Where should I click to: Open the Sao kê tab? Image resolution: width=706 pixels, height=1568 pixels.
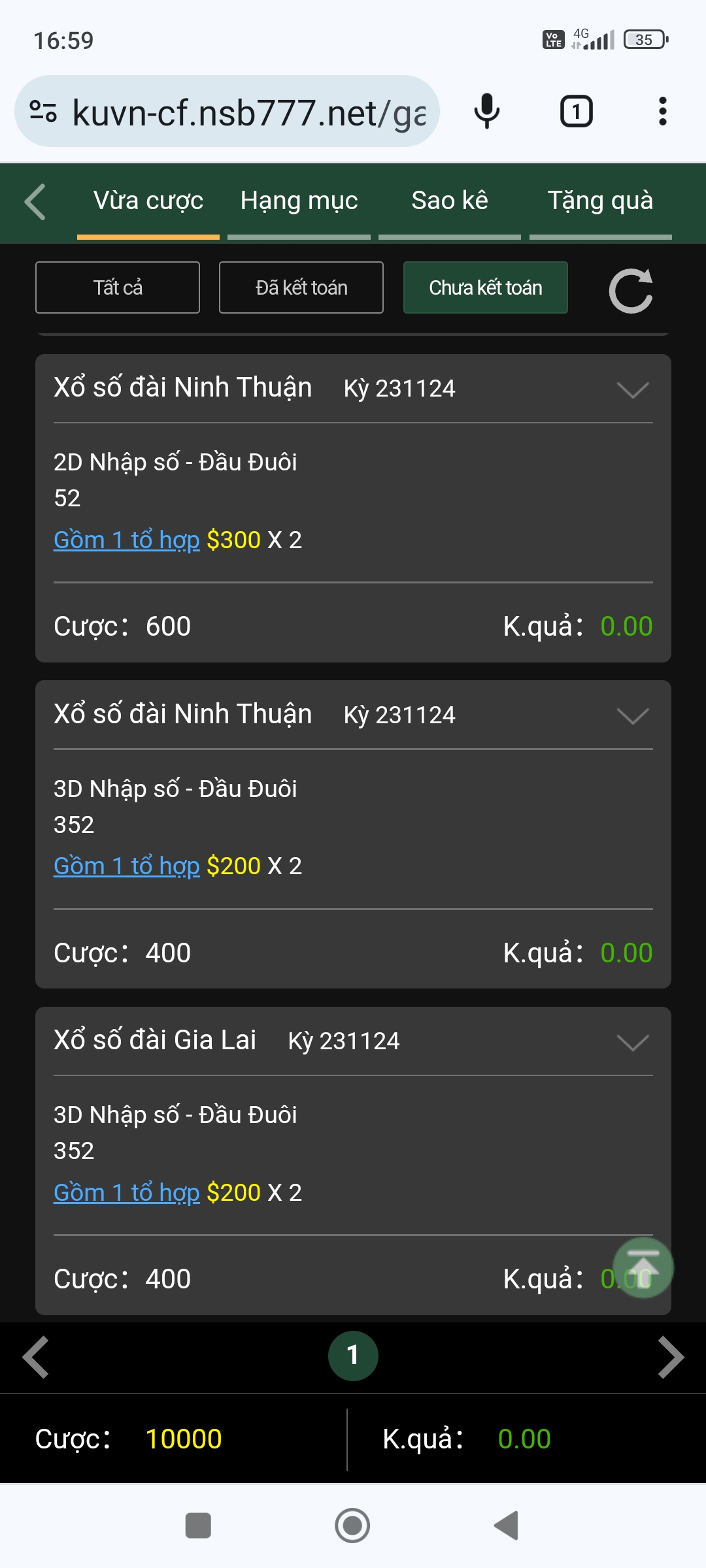click(x=450, y=201)
